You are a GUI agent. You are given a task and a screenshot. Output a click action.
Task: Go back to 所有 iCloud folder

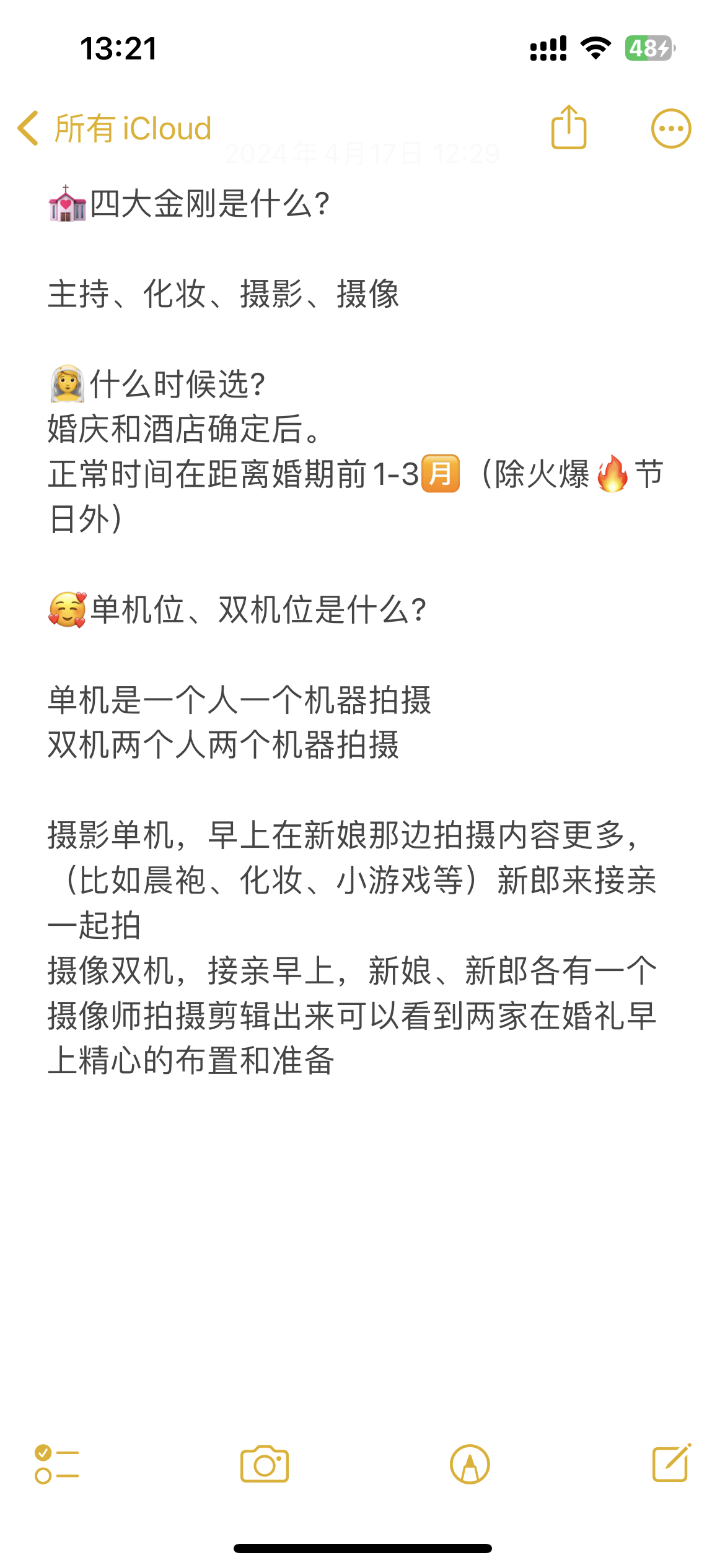point(115,129)
